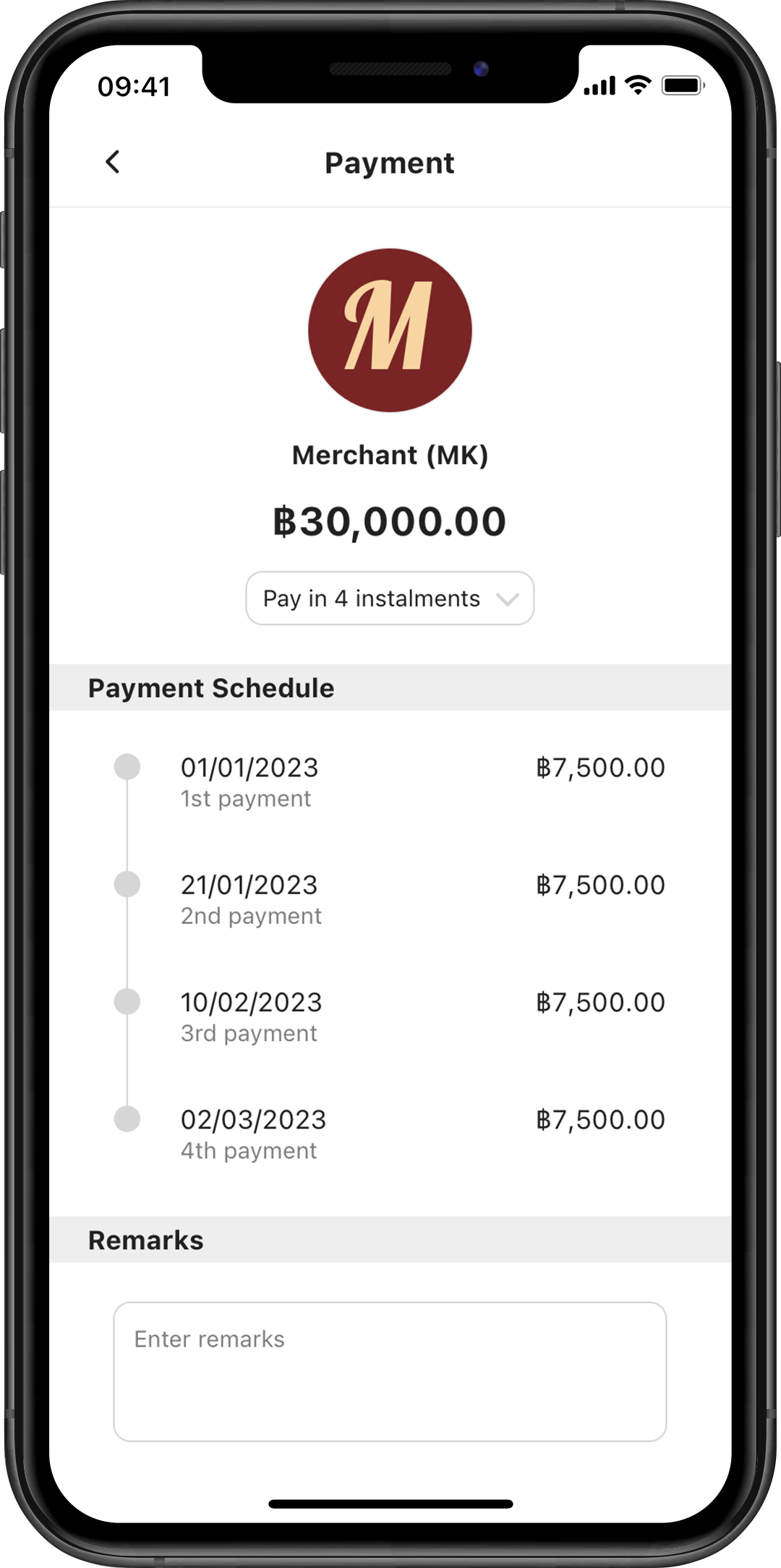781x1568 pixels.
Task: Expand the Pay in 4 instalments dropdown
Action: point(390,599)
